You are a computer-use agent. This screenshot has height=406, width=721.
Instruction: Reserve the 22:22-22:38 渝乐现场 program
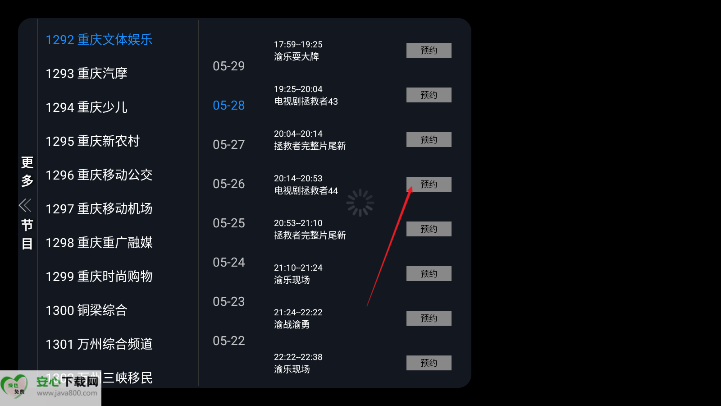(x=428, y=363)
